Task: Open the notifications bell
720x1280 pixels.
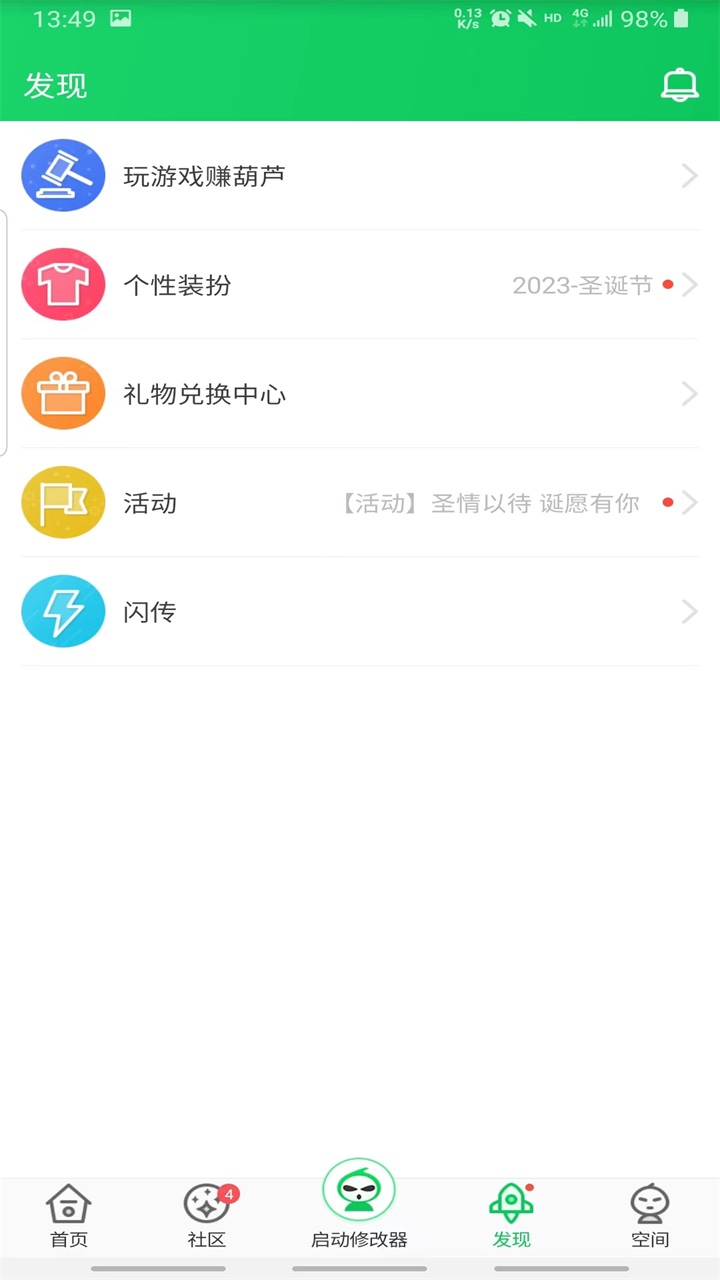Action: [x=679, y=86]
